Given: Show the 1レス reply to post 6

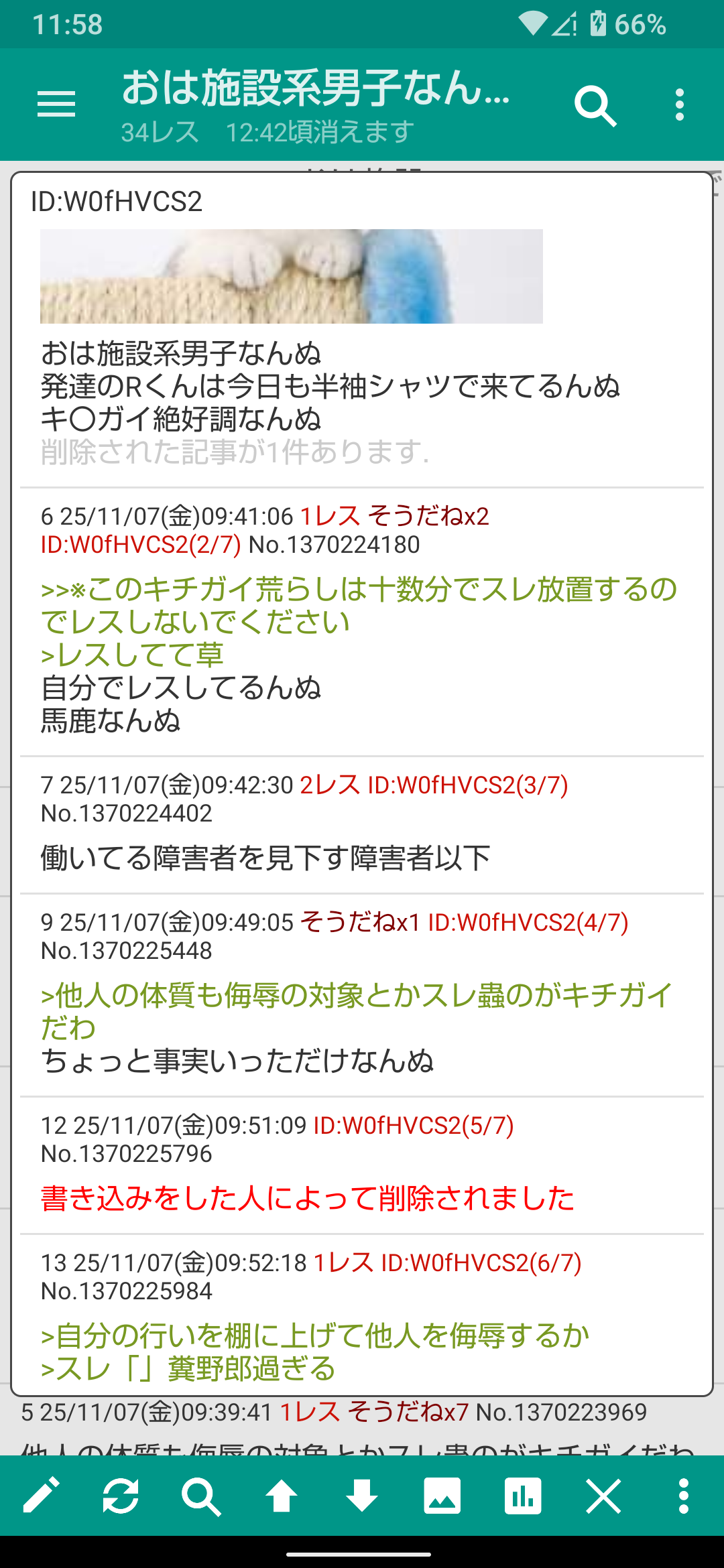Looking at the screenshot, I should pos(330,517).
